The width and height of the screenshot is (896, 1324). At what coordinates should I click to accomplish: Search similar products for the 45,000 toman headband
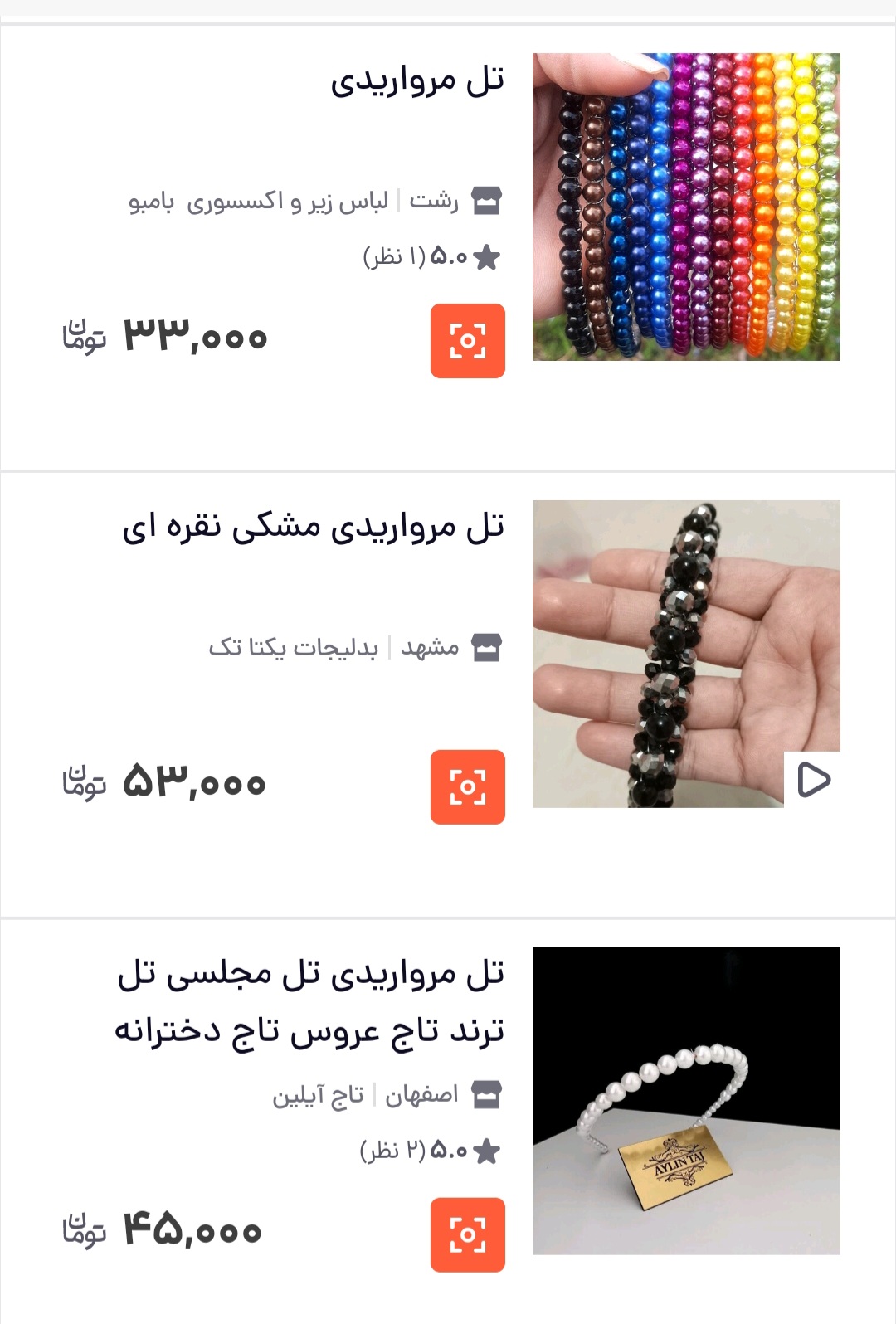tap(467, 1234)
